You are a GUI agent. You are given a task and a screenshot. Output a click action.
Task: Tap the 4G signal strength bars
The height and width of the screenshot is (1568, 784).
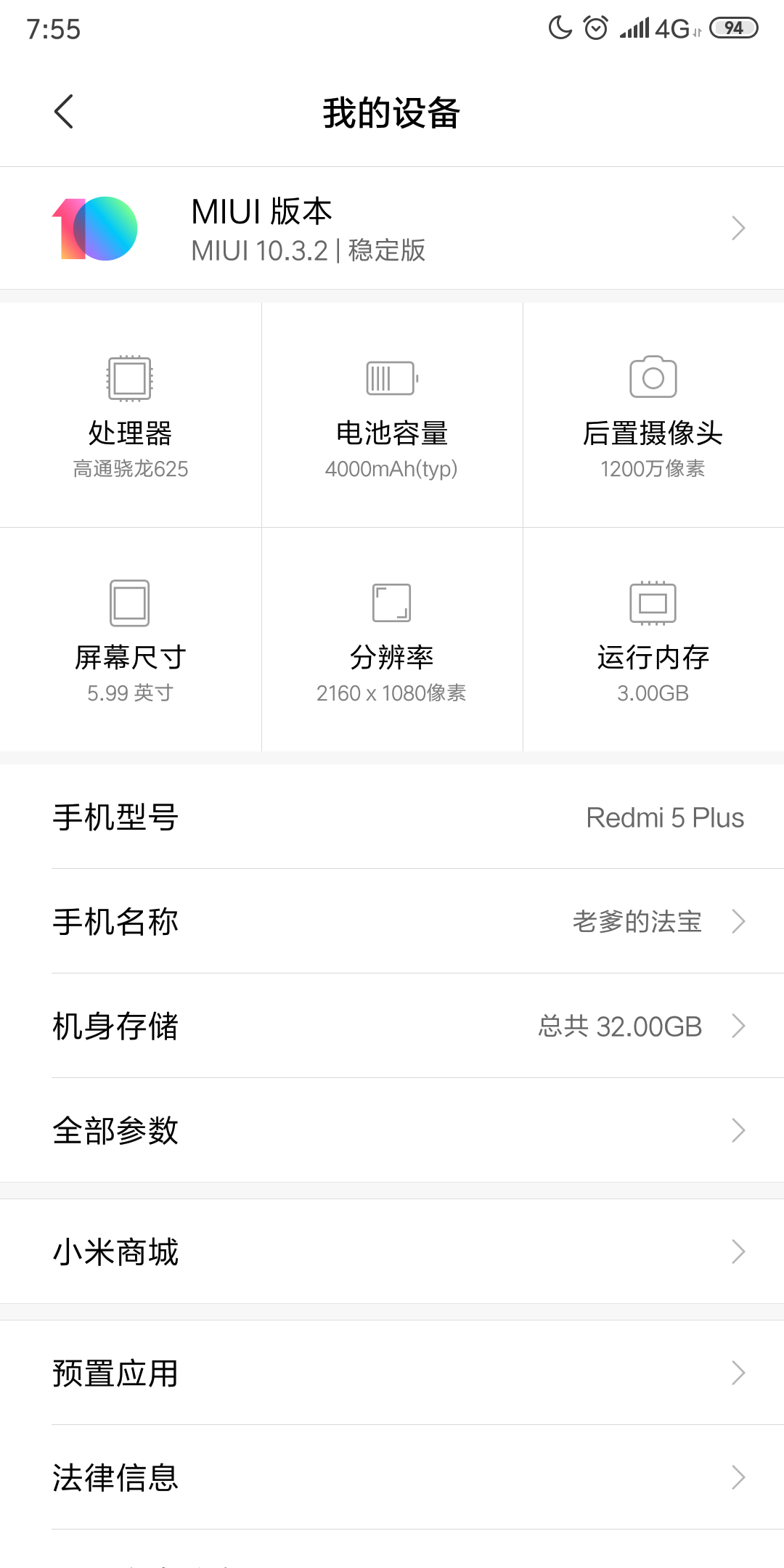[x=636, y=28]
